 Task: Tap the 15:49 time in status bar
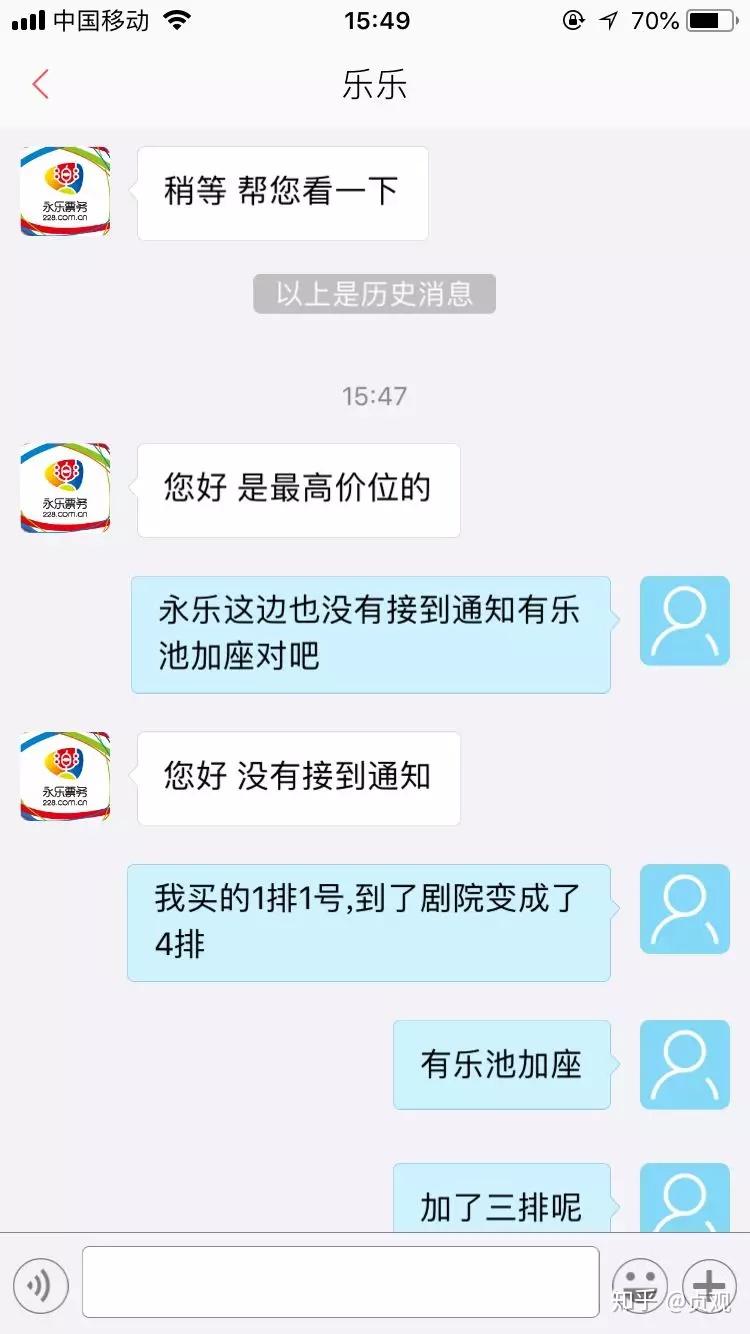[375, 20]
